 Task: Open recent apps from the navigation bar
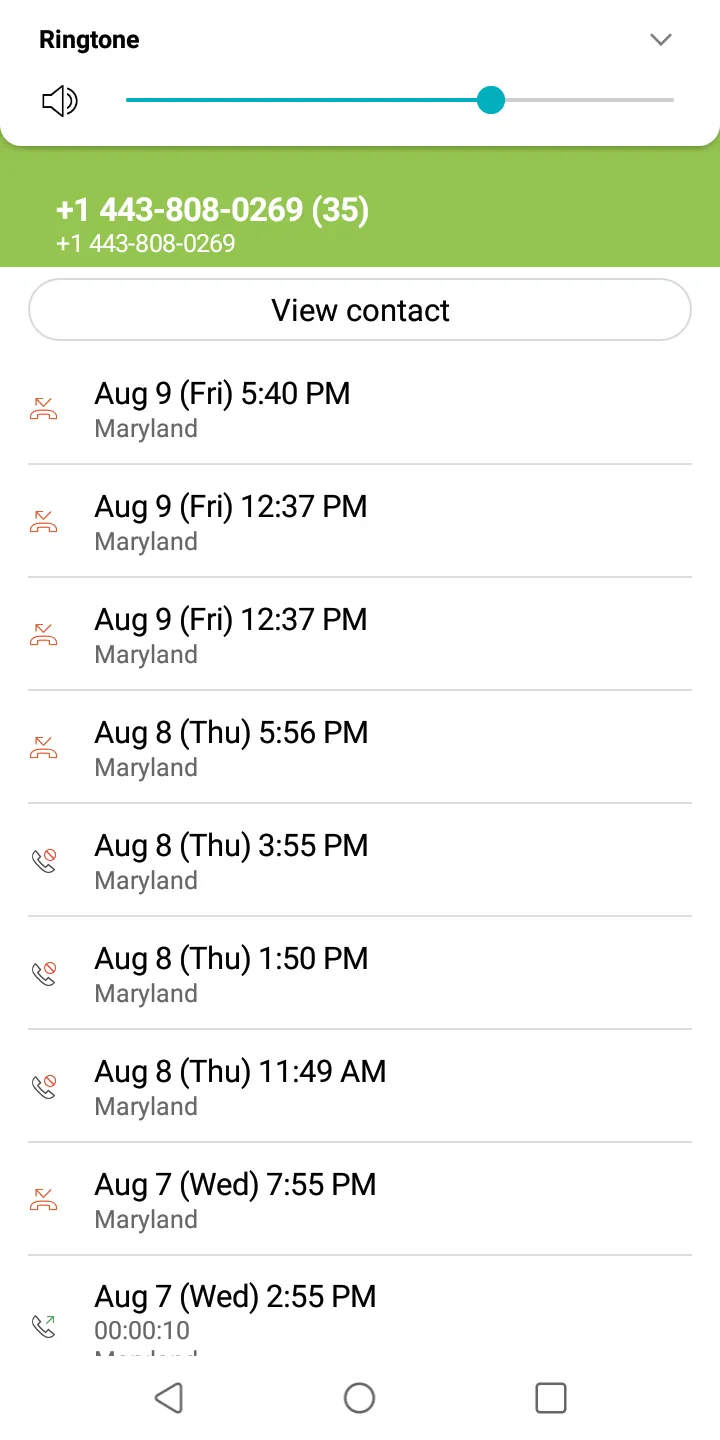551,1397
